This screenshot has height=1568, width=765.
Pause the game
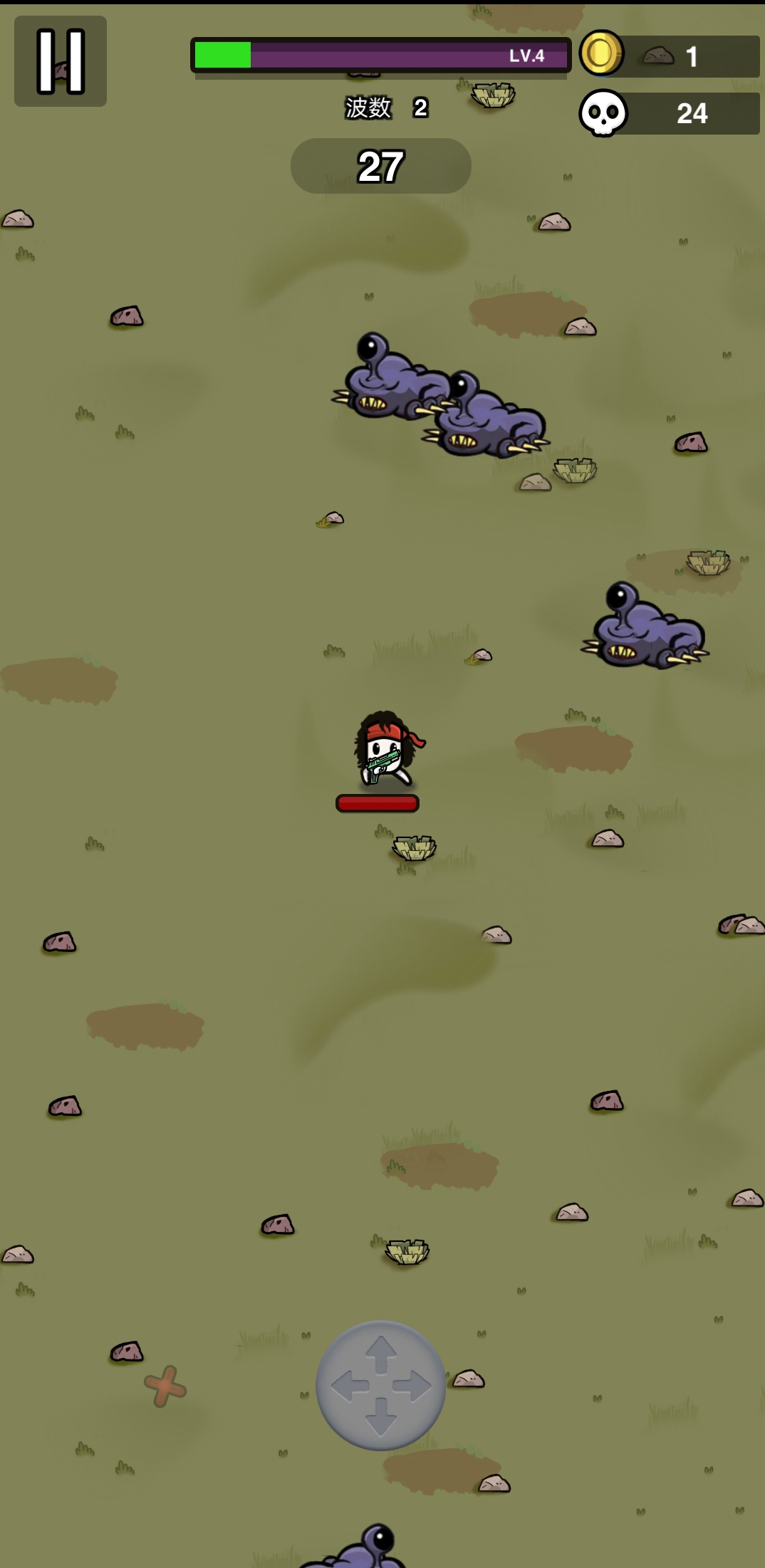point(61,61)
